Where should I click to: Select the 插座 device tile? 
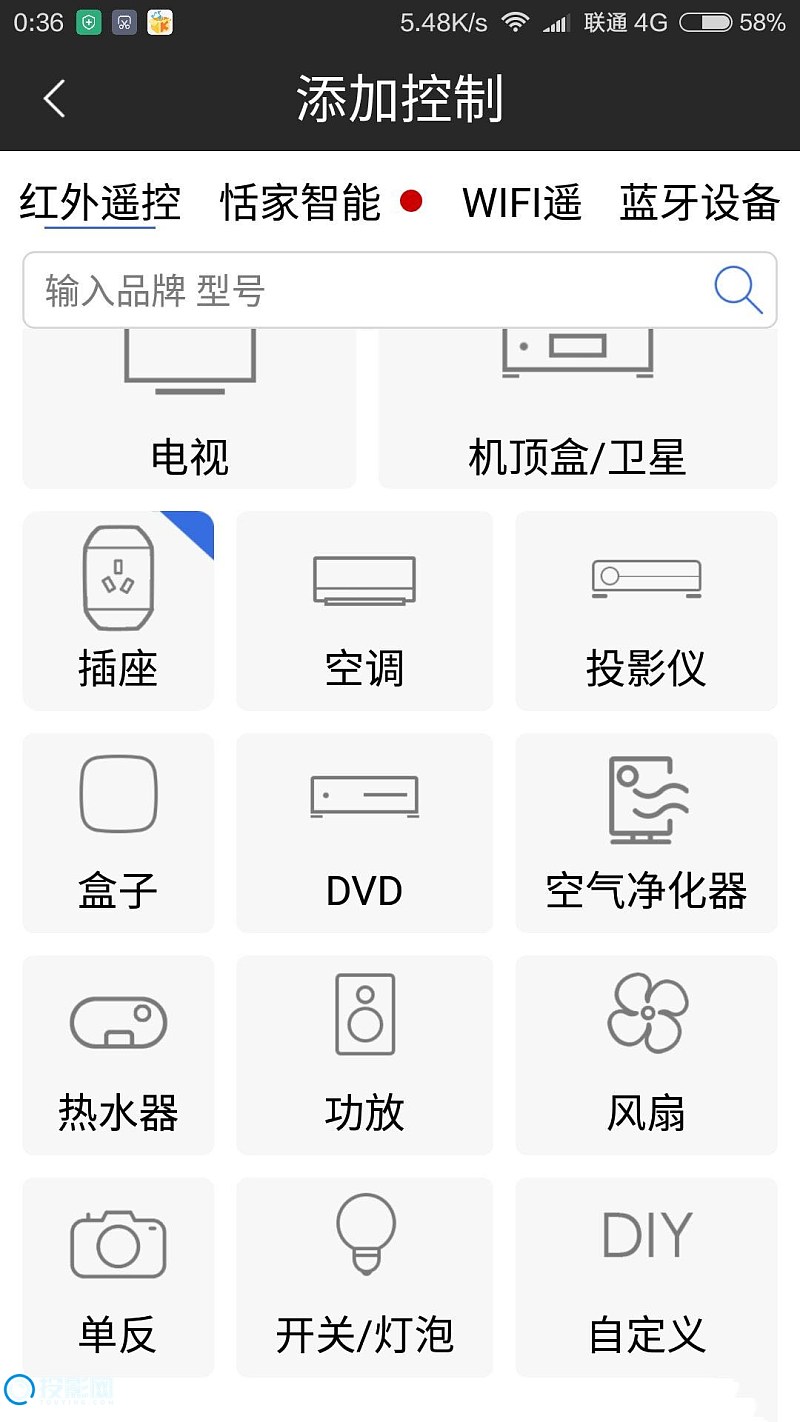click(118, 611)
